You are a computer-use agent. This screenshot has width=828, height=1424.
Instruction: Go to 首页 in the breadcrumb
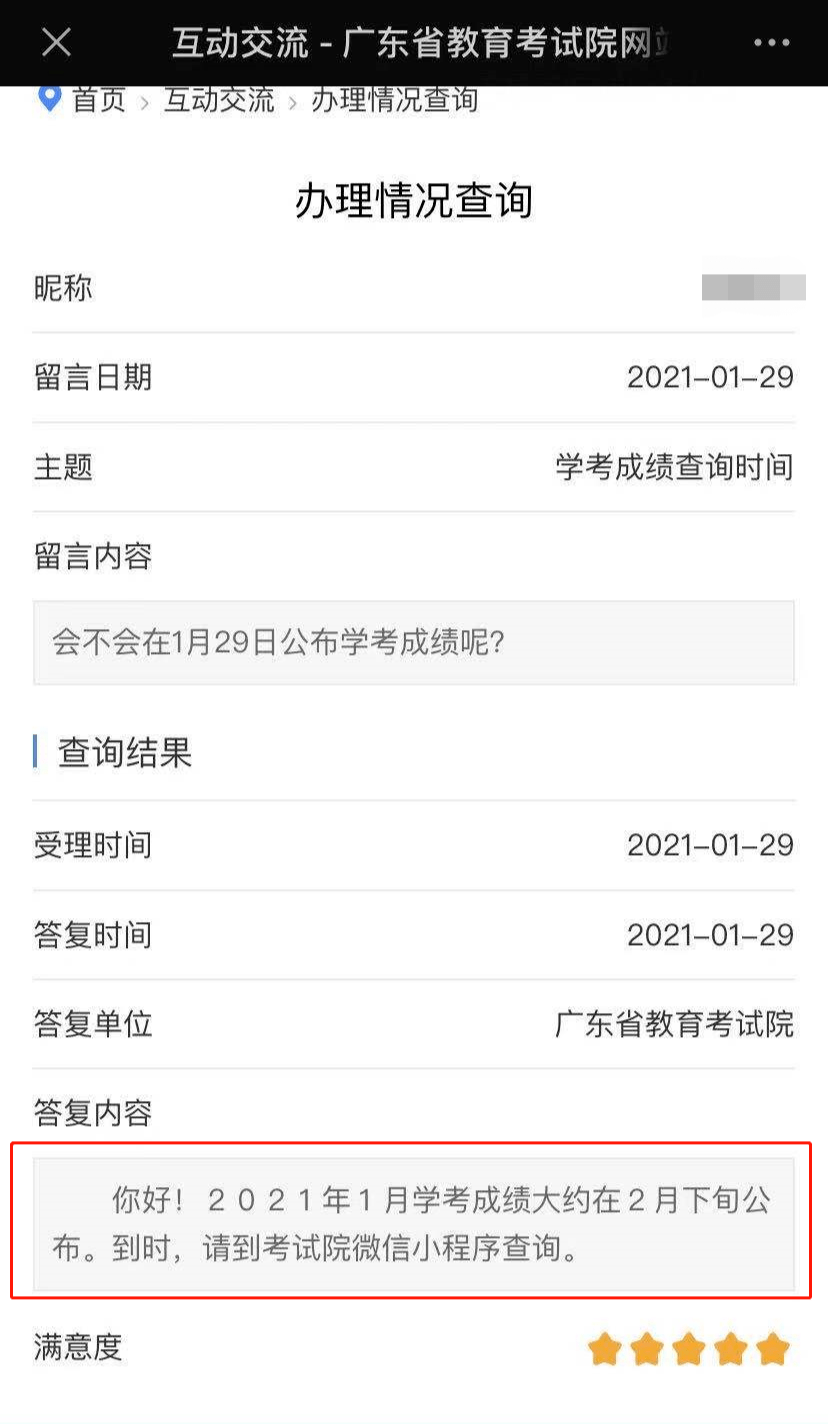point(99,100)
